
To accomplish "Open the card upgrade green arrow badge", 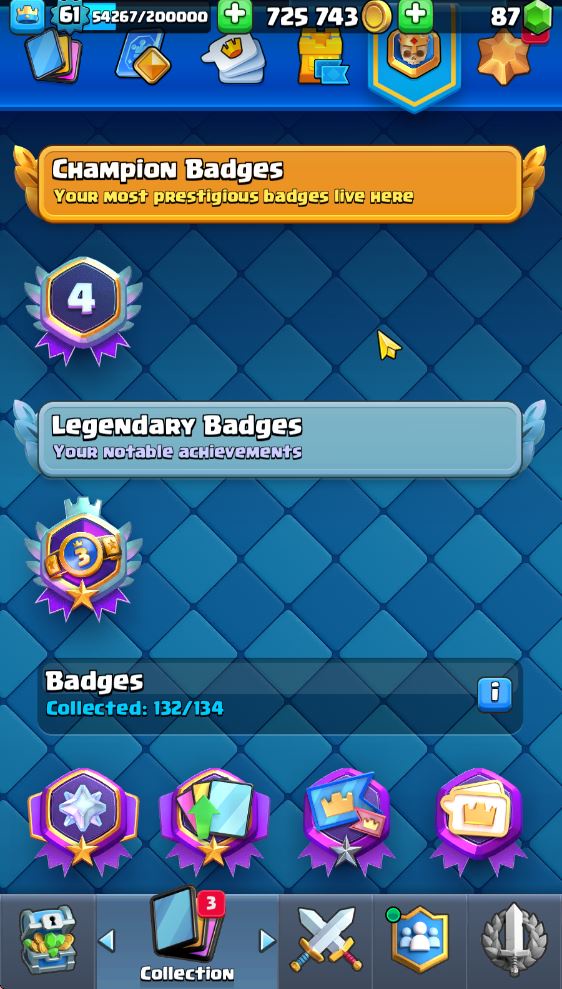I will (214, 821).
